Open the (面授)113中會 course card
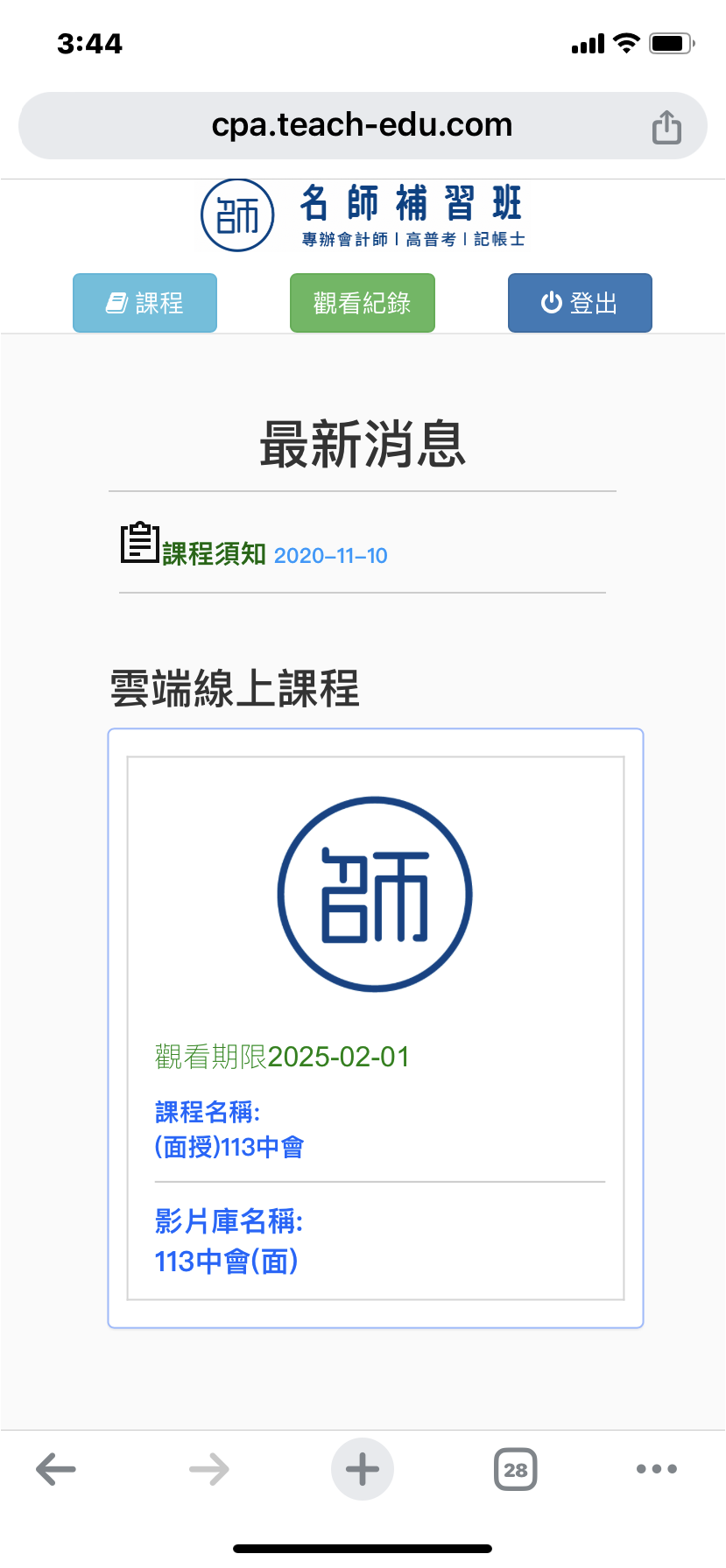The width and height of the screenshot is (726, 1568). point(376,1028)
